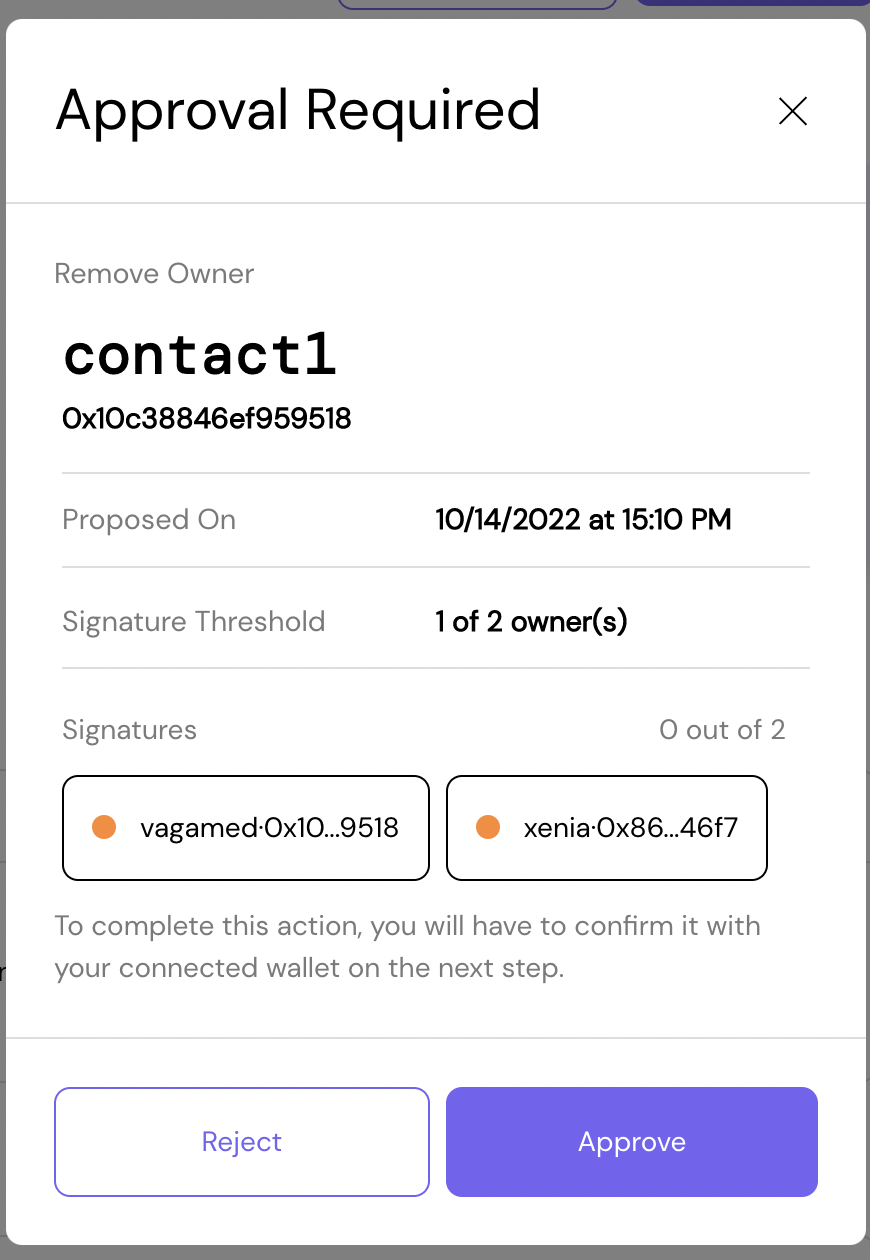Reject the remove owner proposal
The width and height of the screenshot is (870, 1260).
click(x=242, y=1142)
